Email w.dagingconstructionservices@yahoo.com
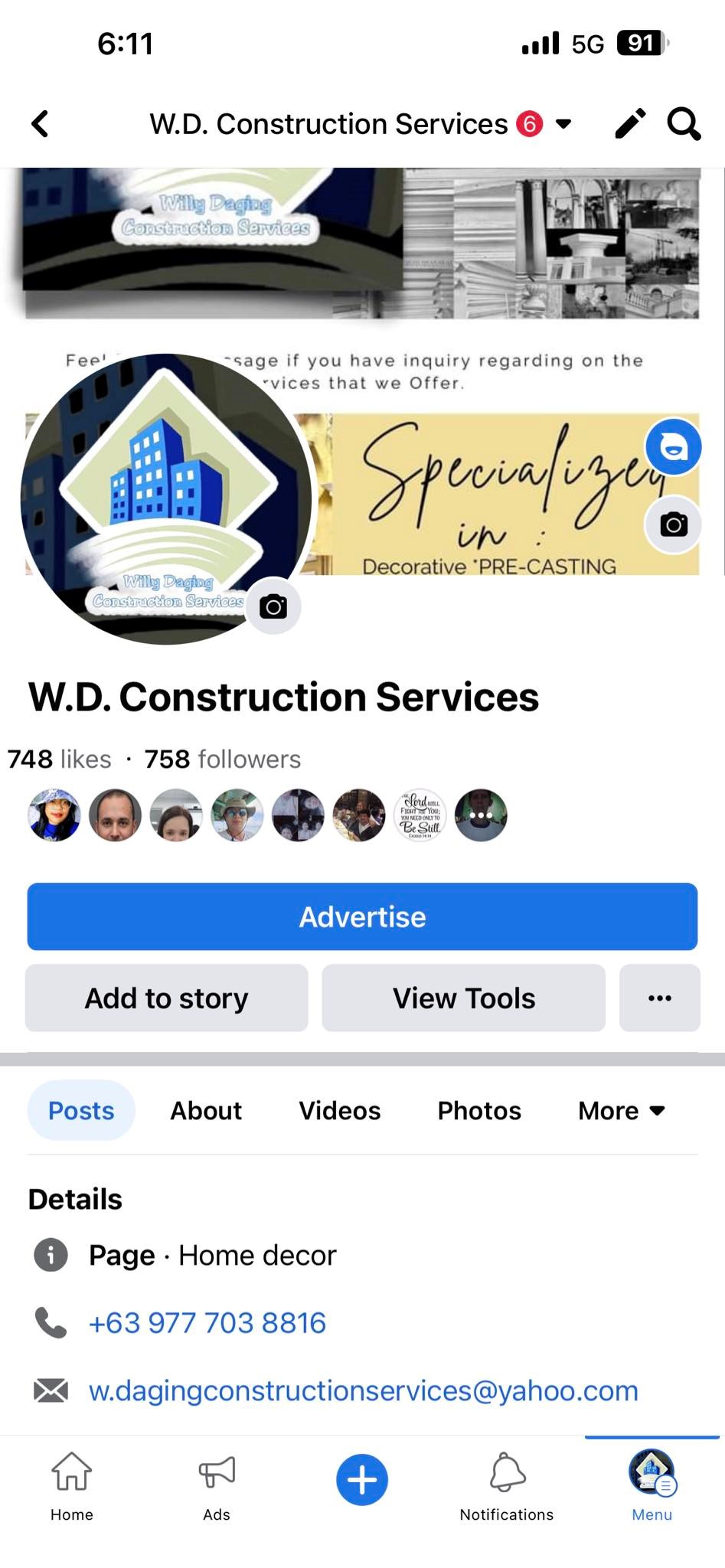 [364, 1390]
